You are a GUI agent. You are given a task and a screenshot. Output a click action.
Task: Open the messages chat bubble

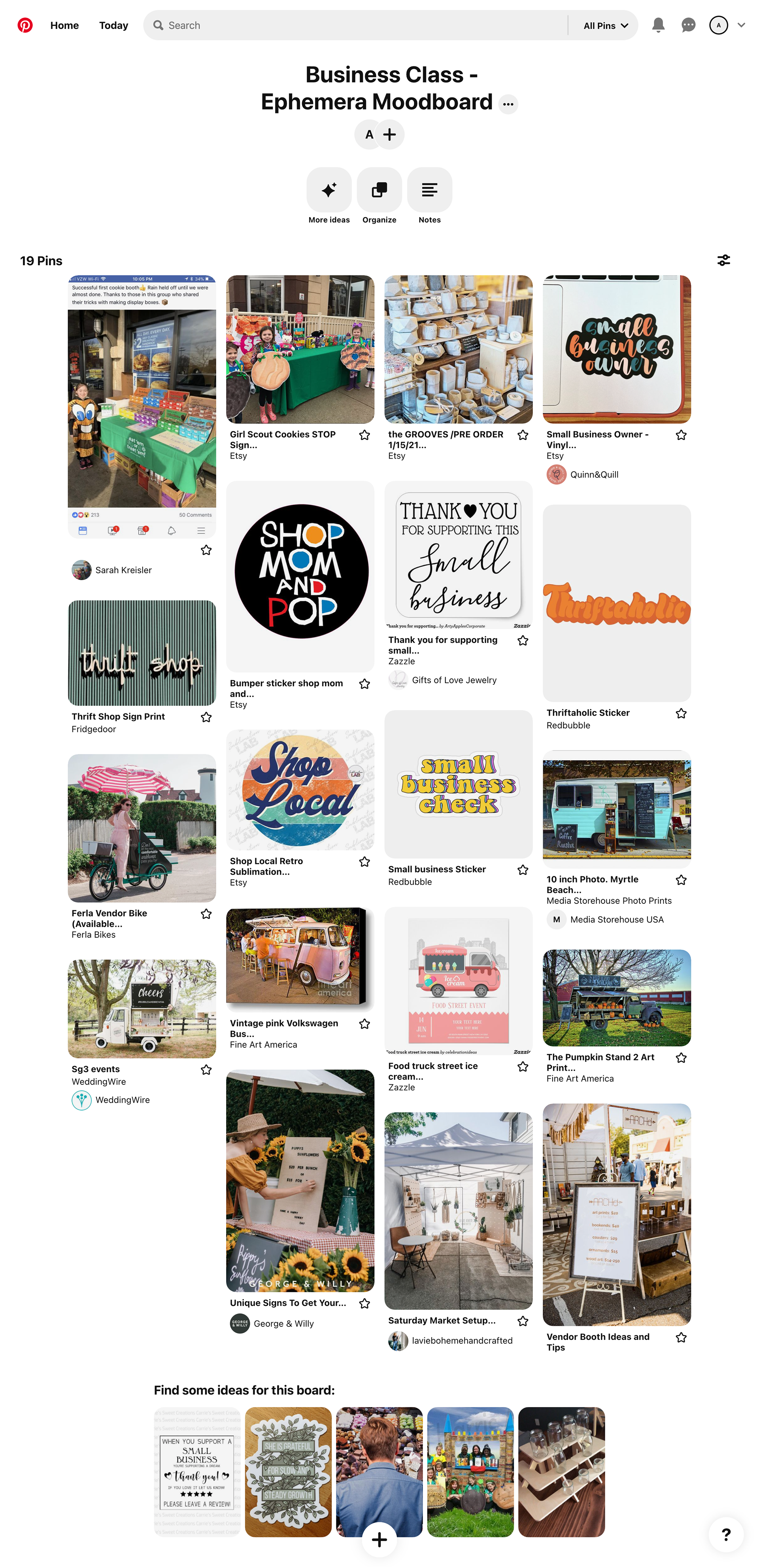point(688,25)
